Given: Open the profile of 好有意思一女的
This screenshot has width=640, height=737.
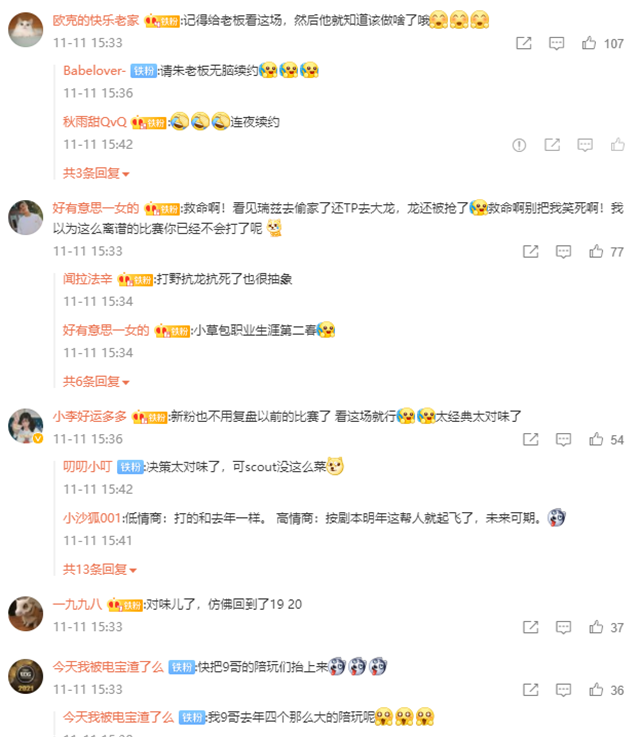Looking at the screenshot, I should click(x=95, y=208).
